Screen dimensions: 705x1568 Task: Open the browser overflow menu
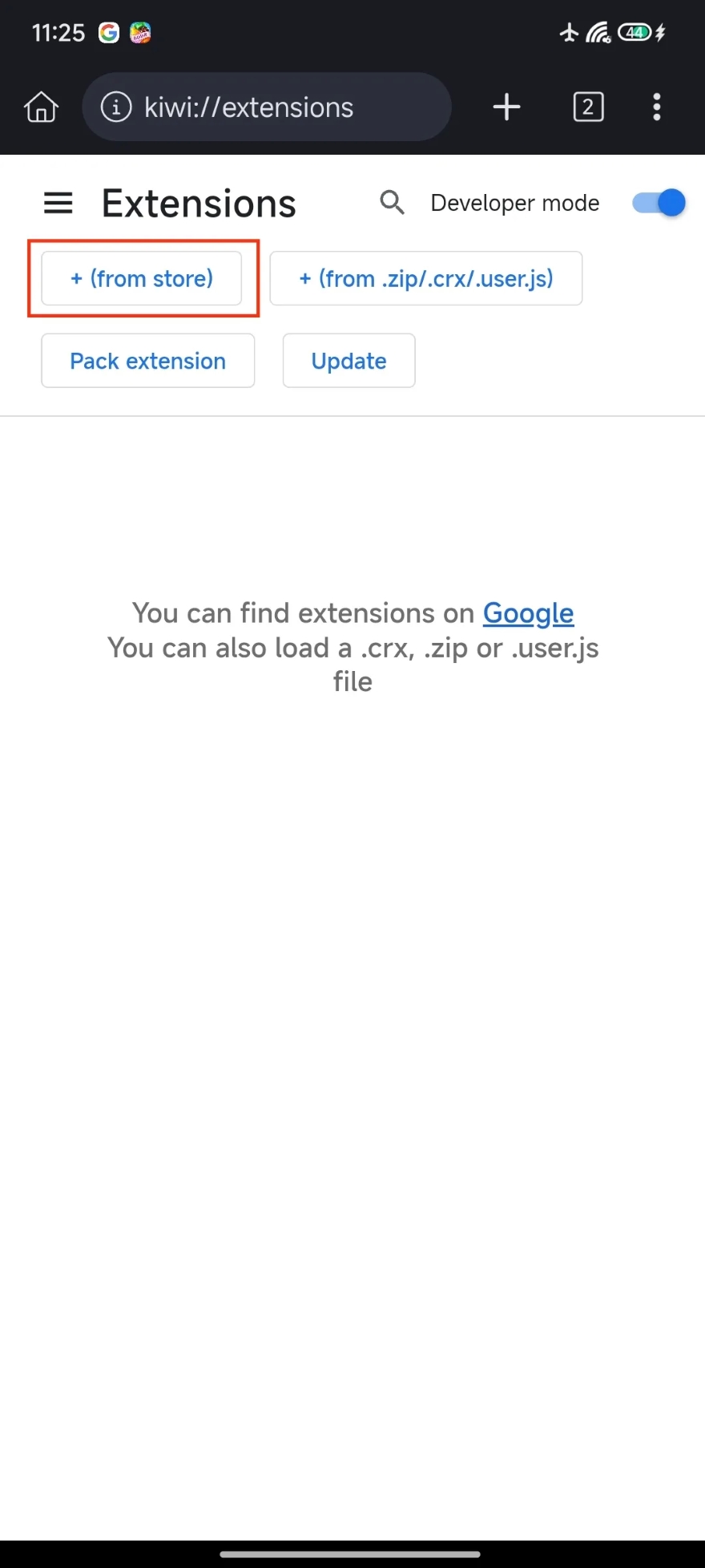click(657, 107)
